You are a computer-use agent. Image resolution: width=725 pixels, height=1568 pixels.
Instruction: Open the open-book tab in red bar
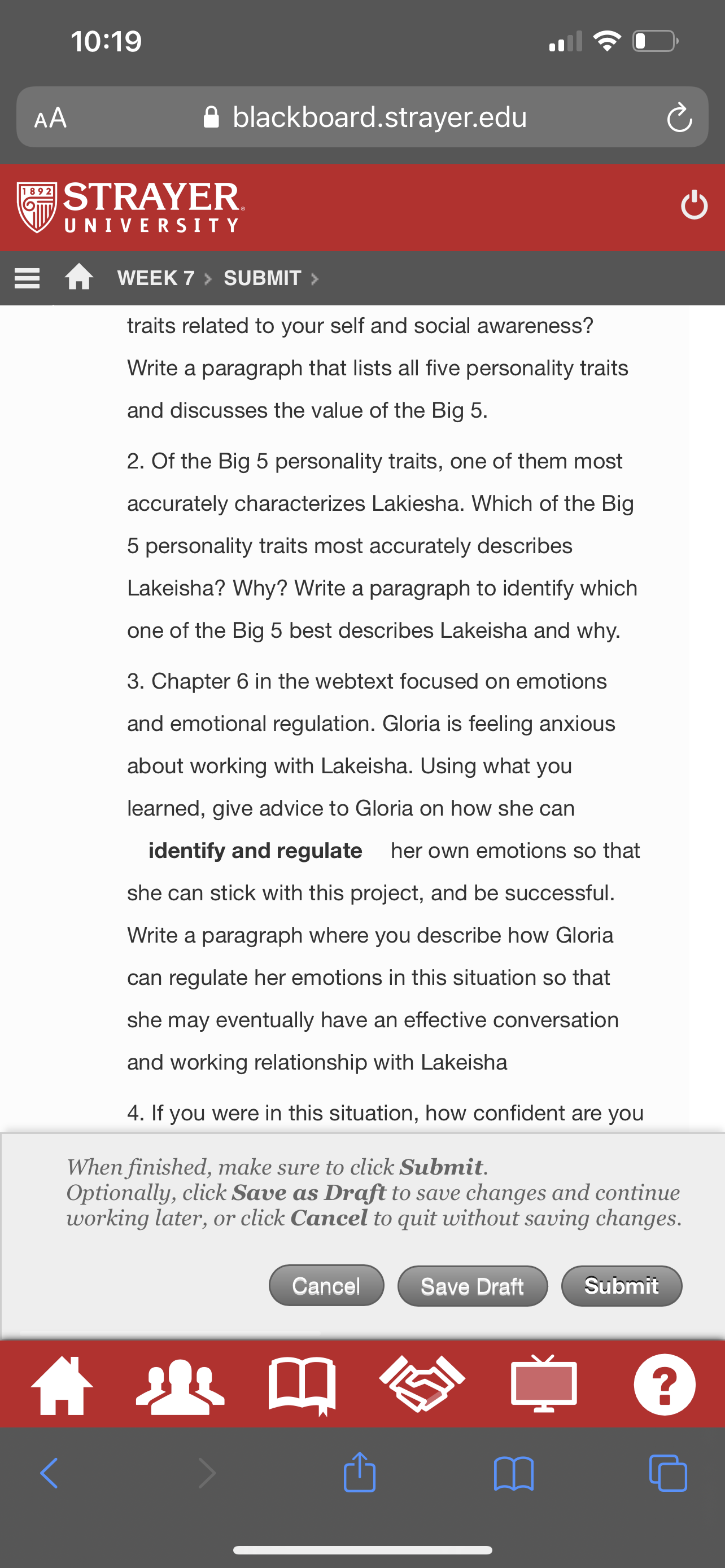(302, 1385)
